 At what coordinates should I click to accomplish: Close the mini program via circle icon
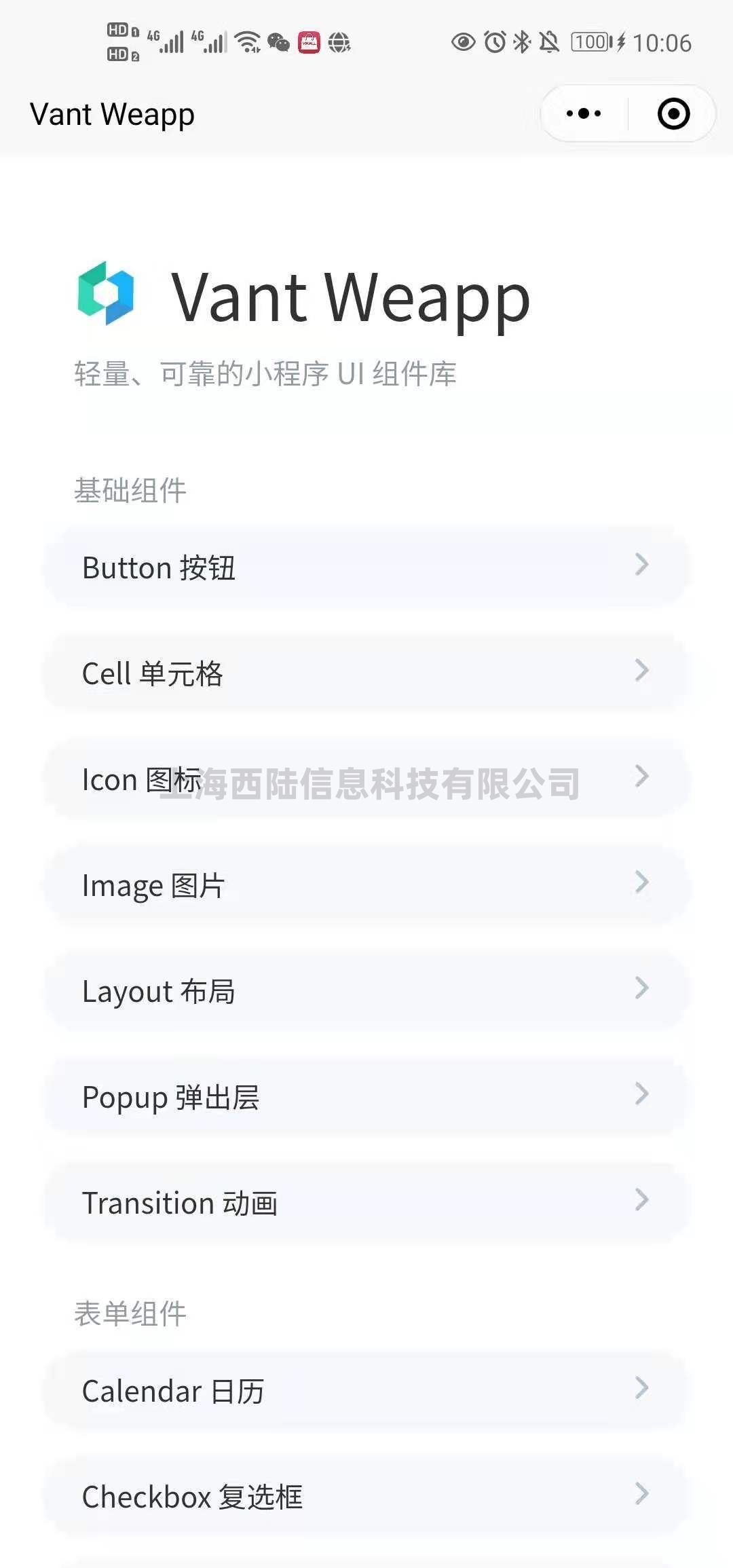[x=673, y=114]
